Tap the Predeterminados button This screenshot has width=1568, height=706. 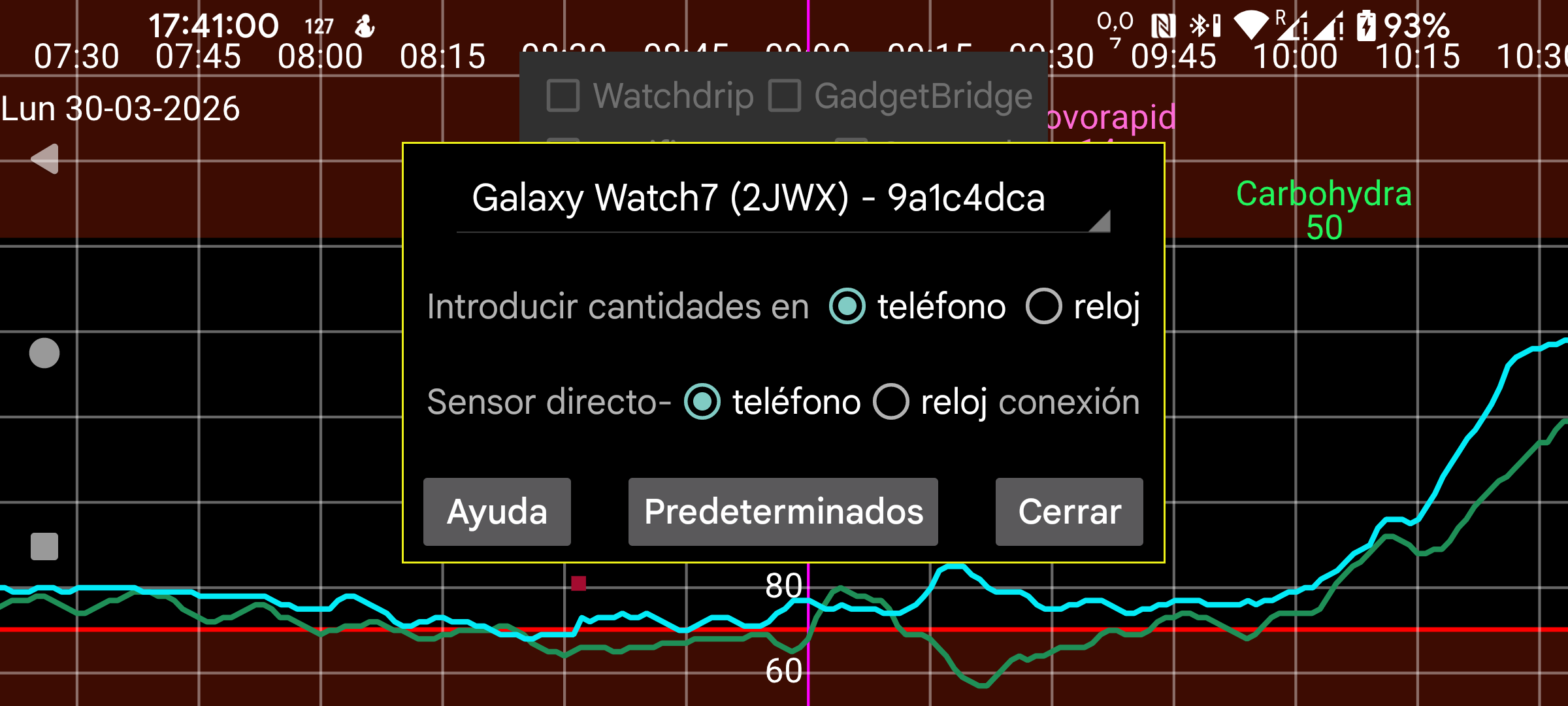783,512
